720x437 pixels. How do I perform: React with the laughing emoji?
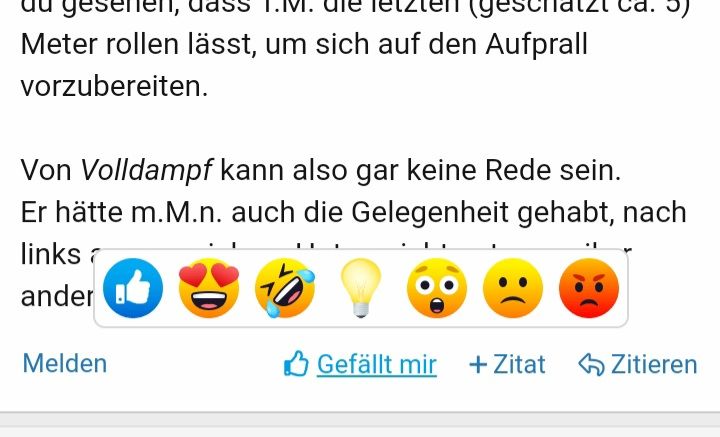pos(285,290)
